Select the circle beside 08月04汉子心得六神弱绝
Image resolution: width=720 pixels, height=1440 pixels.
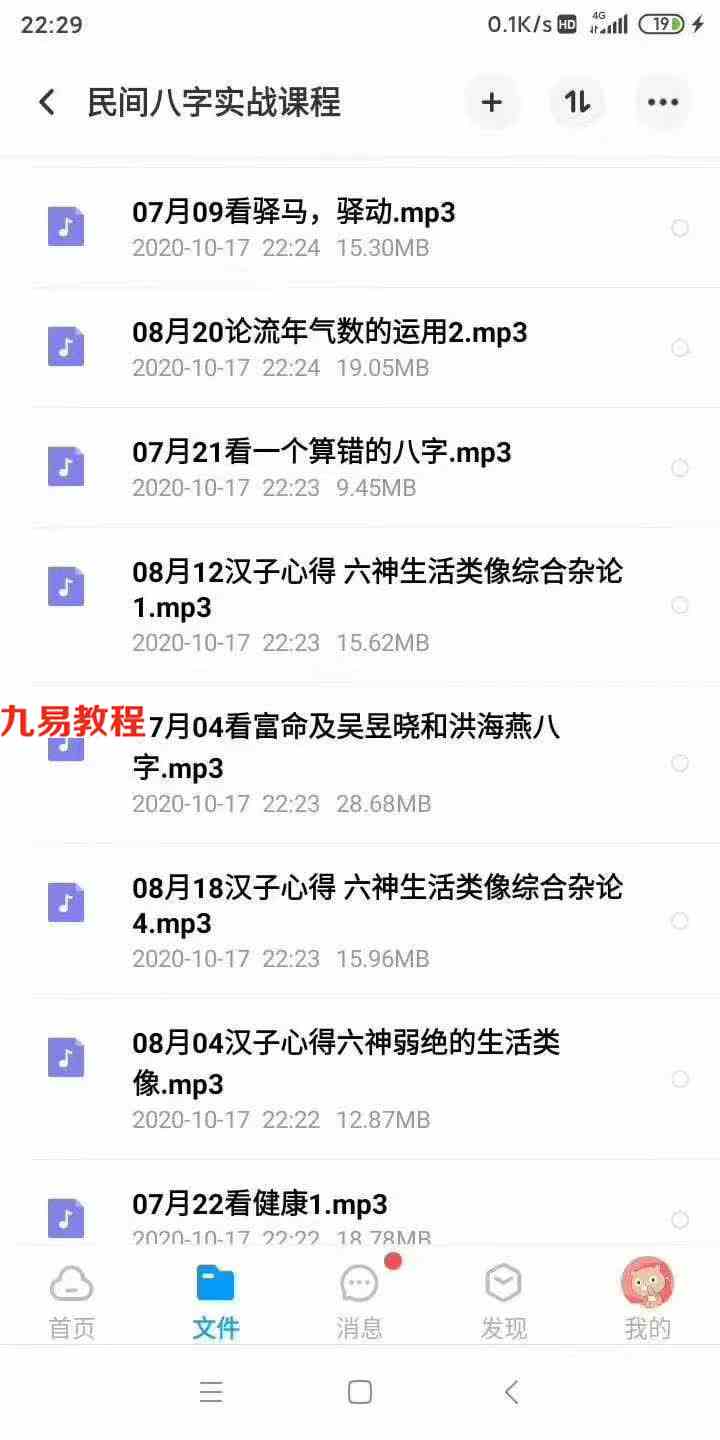point(680,1079)
